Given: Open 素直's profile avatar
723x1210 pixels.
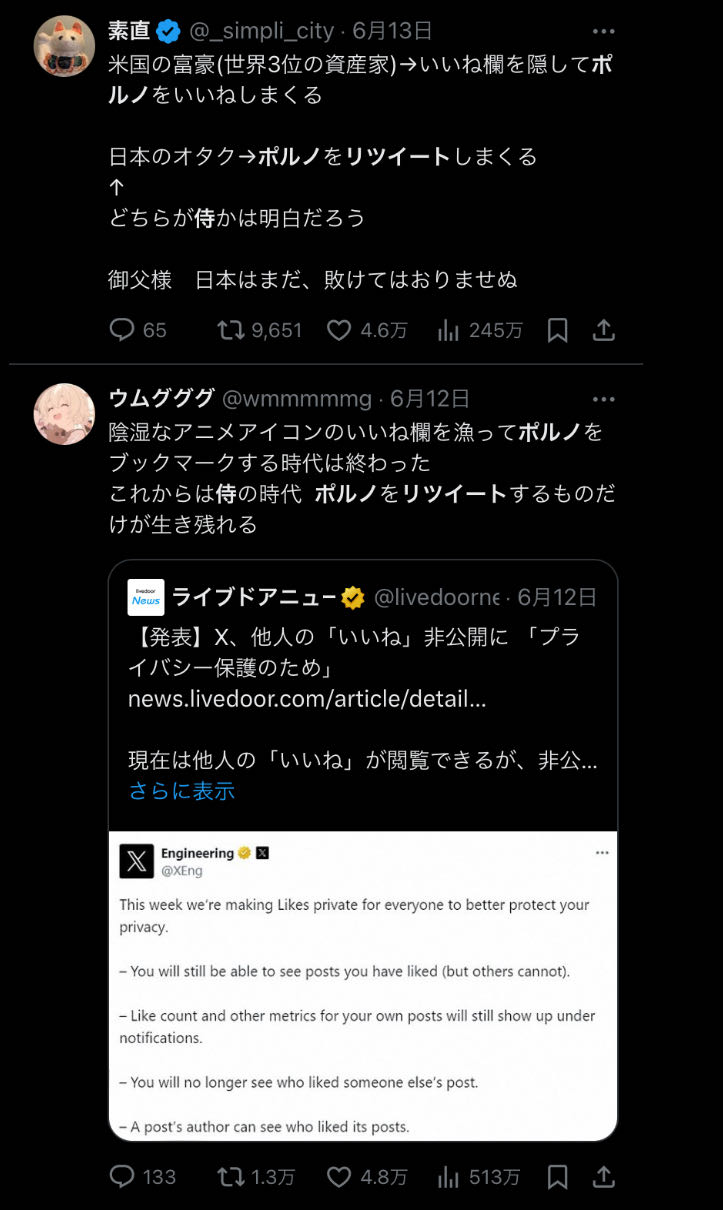Looking at the screenshot, I should (64, 46).
